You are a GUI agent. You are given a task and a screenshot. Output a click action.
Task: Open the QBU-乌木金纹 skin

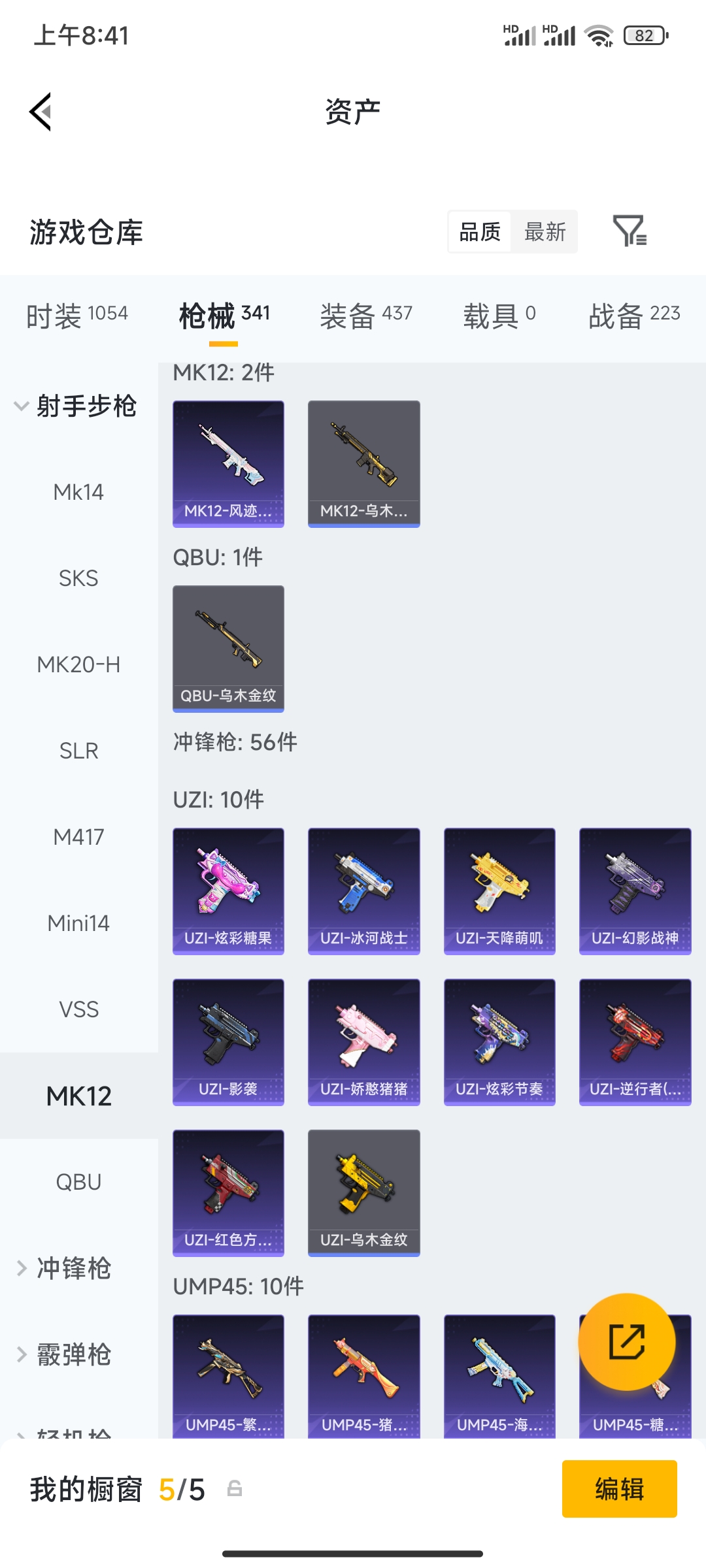228,649
